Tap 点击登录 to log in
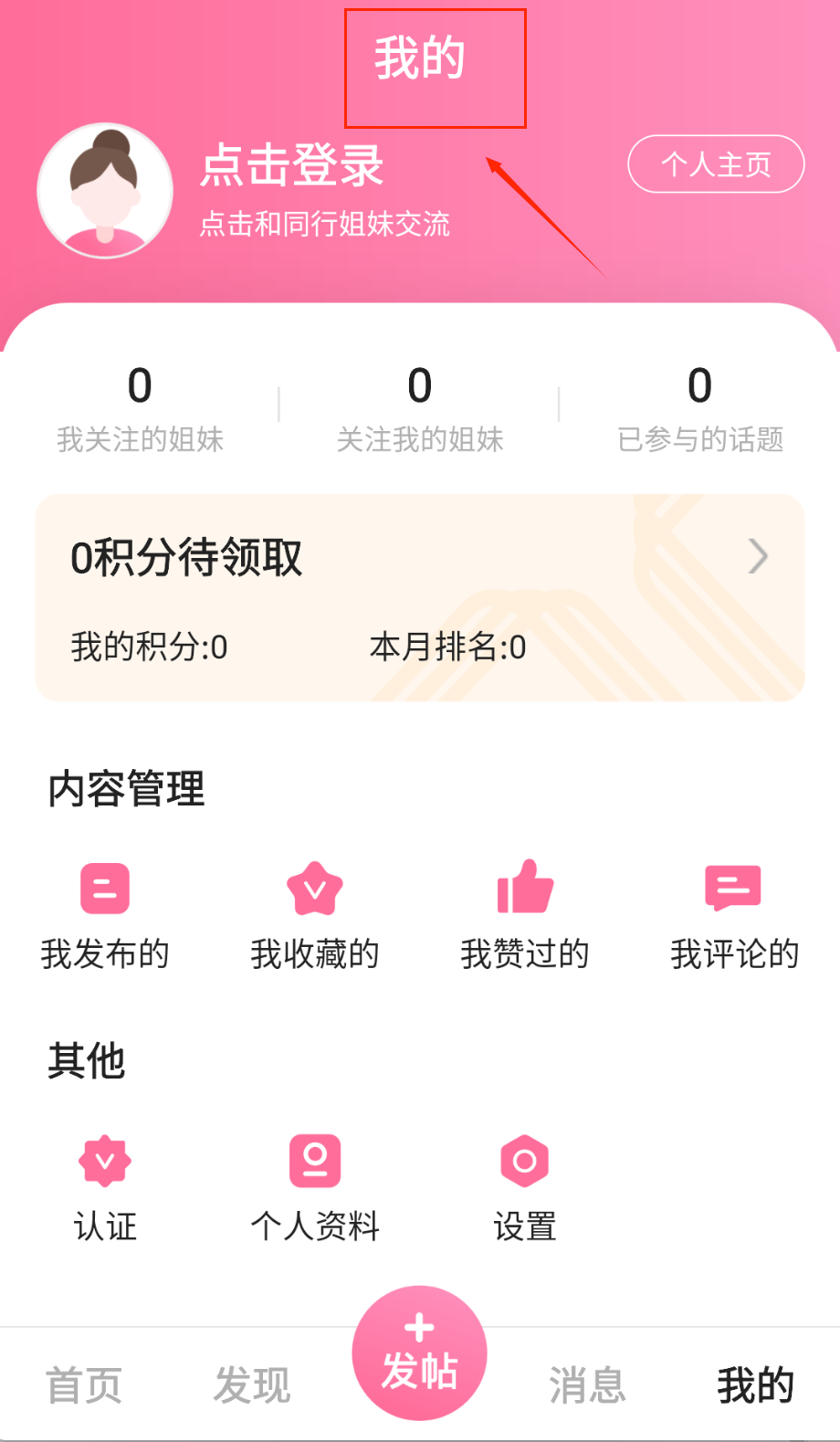The image size is (840, 1442). (291, 165)
